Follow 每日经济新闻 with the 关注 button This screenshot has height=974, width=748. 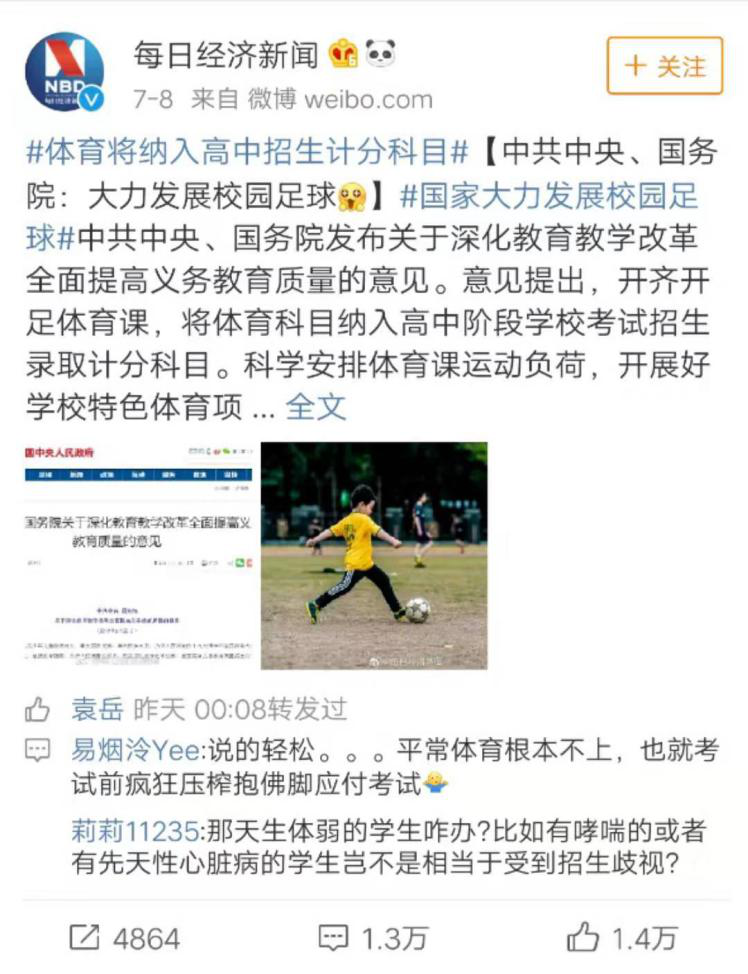664,66
